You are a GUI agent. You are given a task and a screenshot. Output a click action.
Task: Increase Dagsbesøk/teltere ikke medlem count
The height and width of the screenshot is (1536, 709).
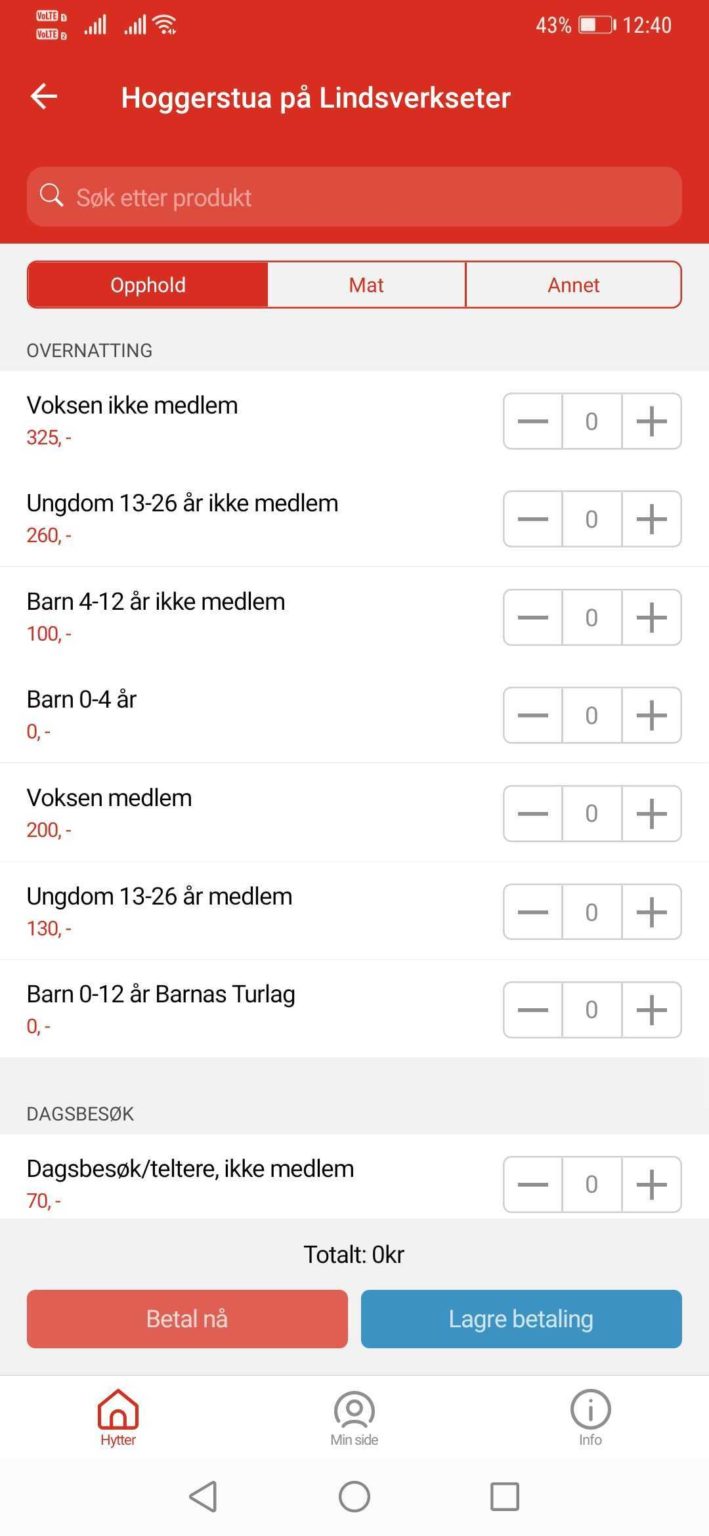(651, 1184)
